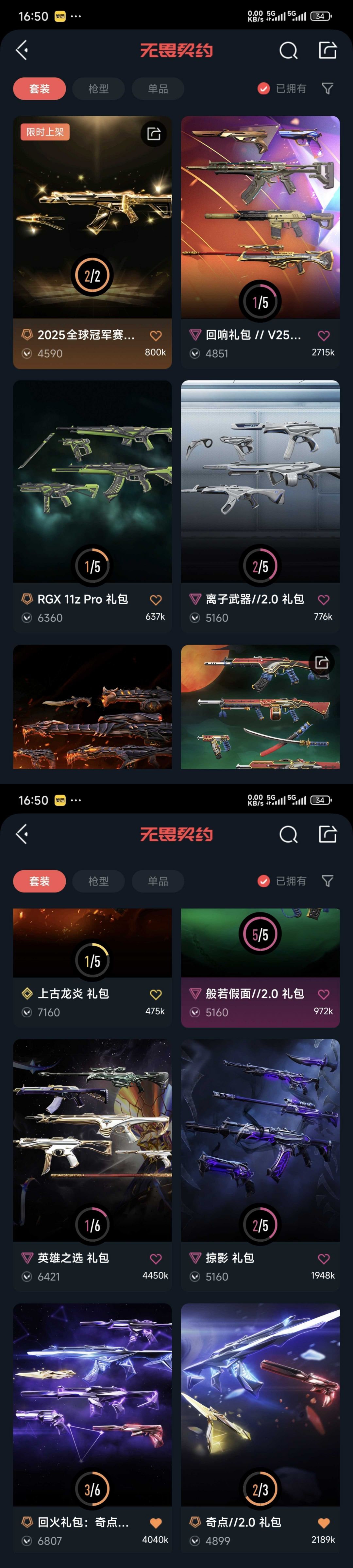Favorite the 离子武器//2.0 礼包

pyautogui.click(x=324, y=599)
